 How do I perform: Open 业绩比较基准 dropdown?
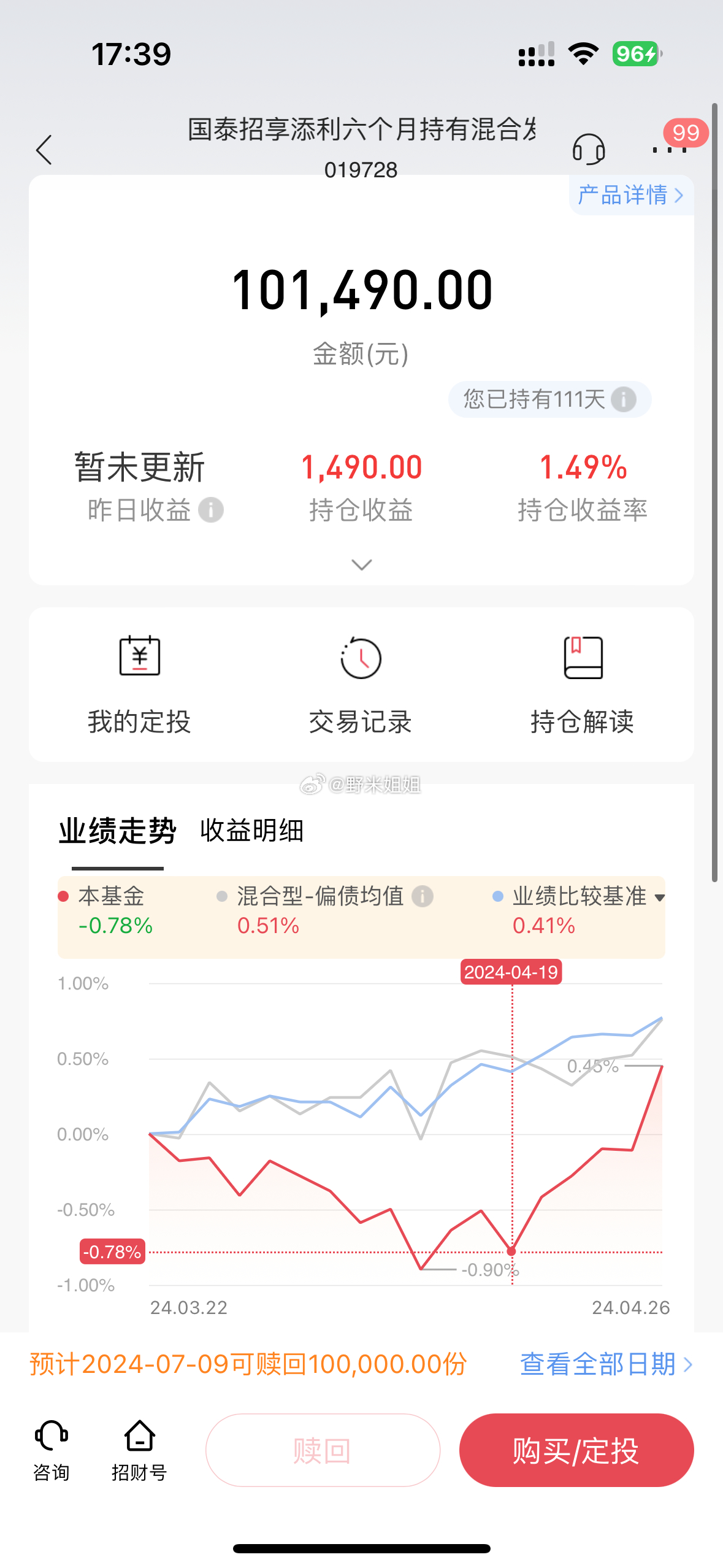660,897
